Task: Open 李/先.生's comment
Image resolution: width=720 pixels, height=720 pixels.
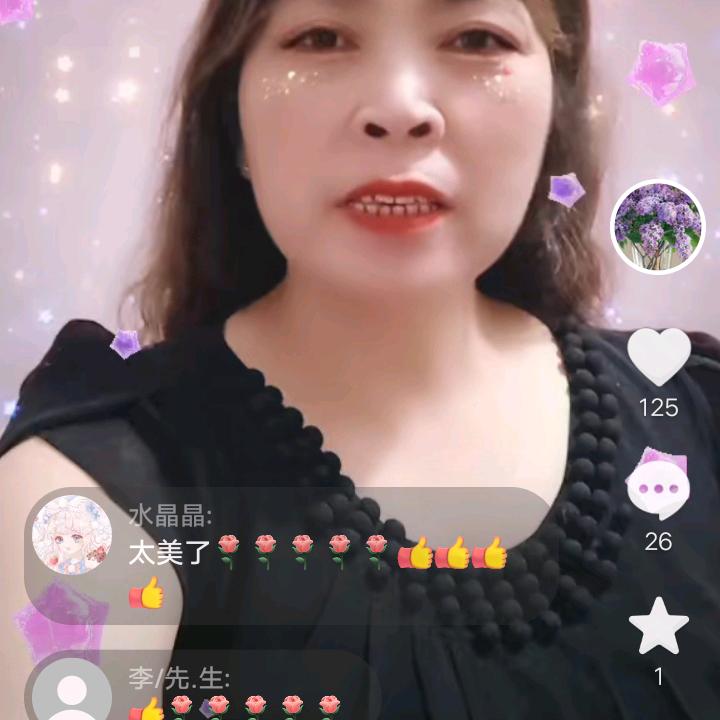Action: [x=202, y=686]
